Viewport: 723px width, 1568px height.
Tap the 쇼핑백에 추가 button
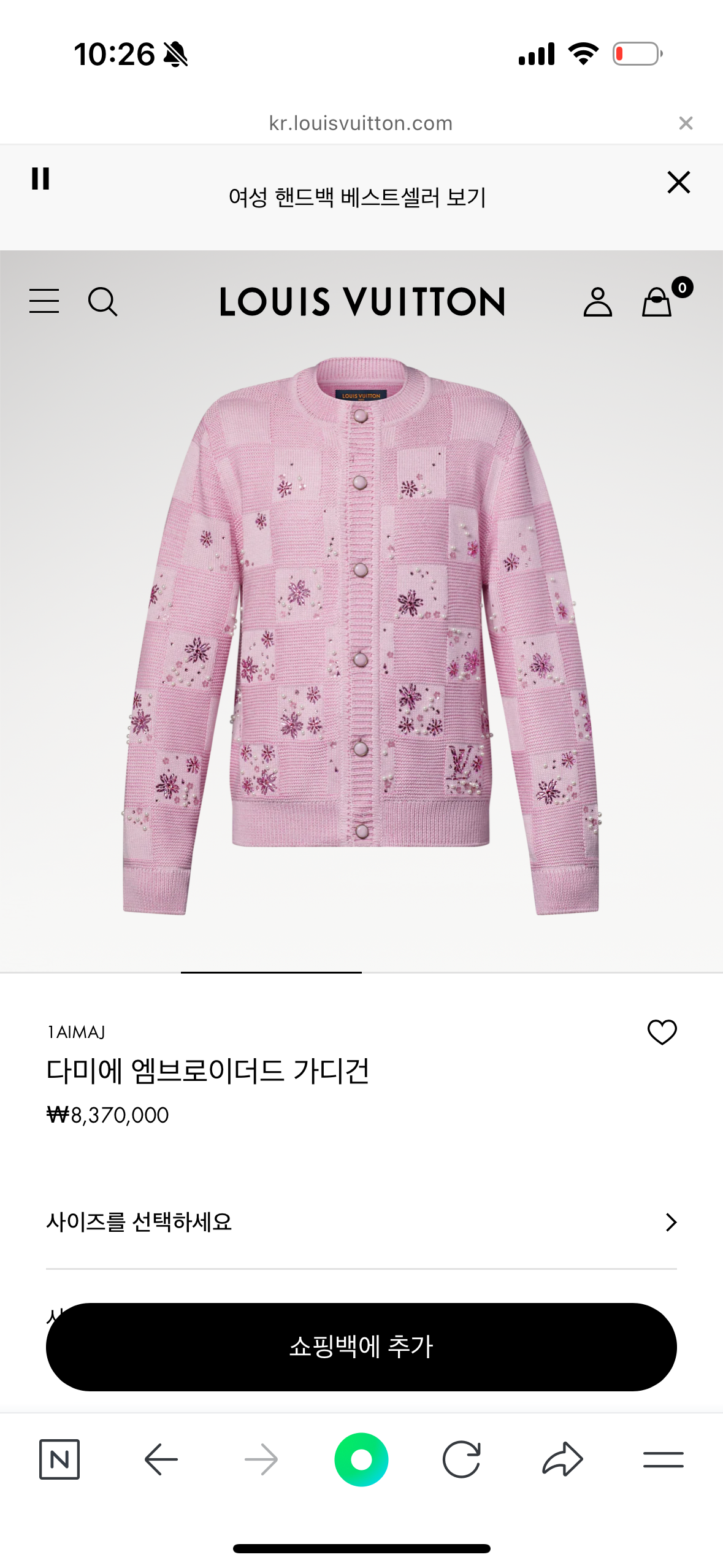361,1347
